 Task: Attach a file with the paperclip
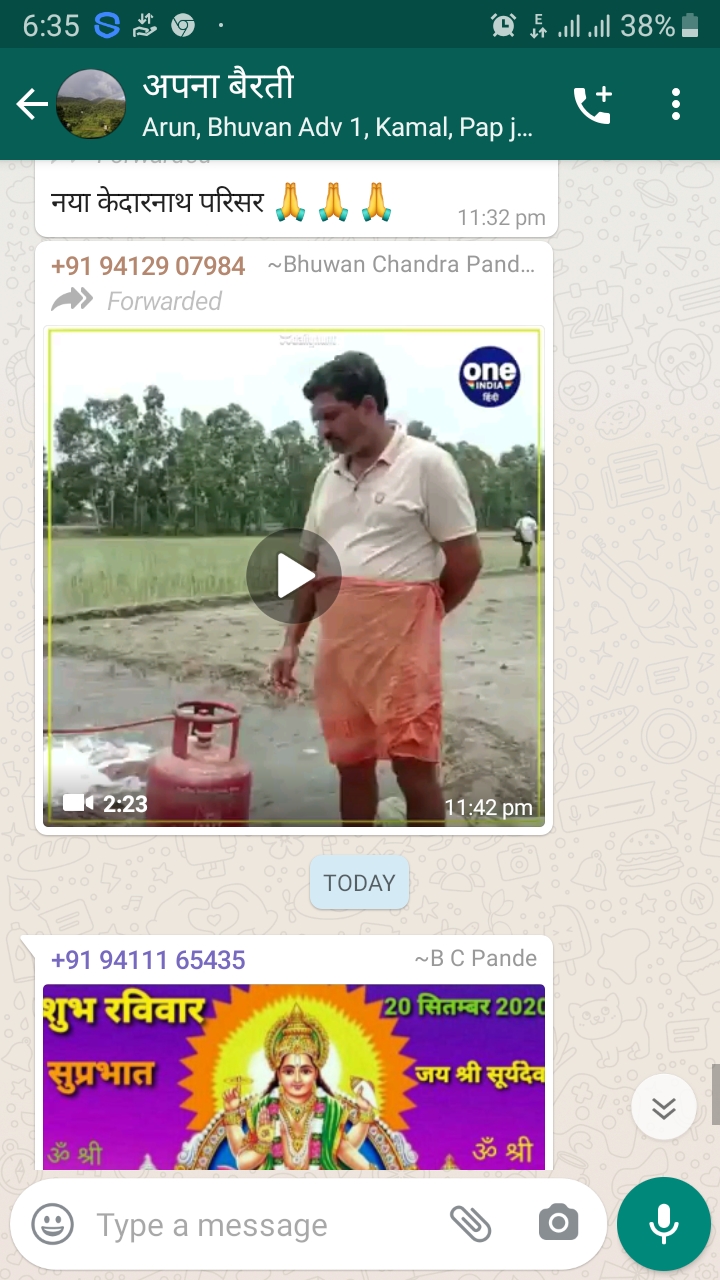pyautogui.click(x=471, y=1223)
